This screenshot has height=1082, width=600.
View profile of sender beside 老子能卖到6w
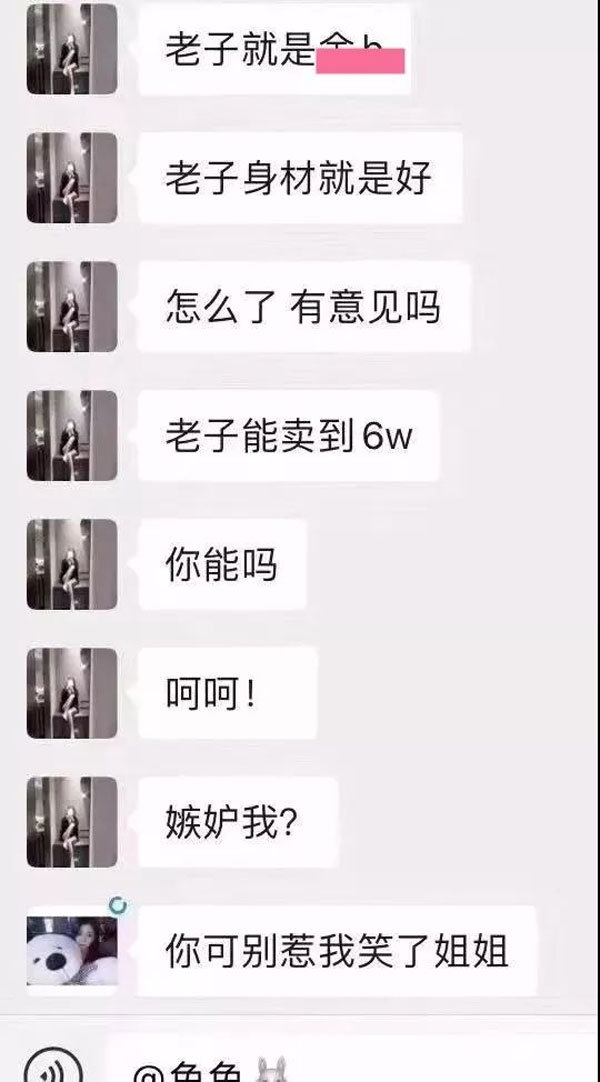tap(72, 436)
